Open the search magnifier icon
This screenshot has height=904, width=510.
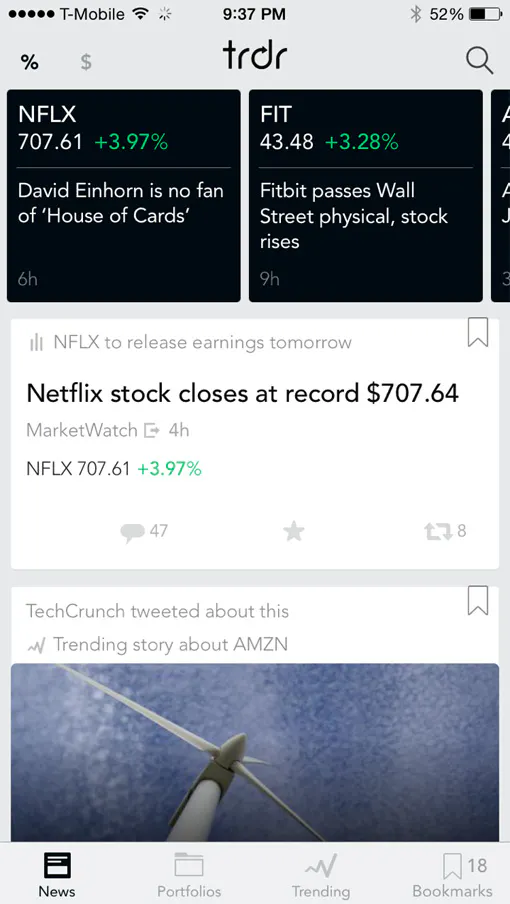479,60
